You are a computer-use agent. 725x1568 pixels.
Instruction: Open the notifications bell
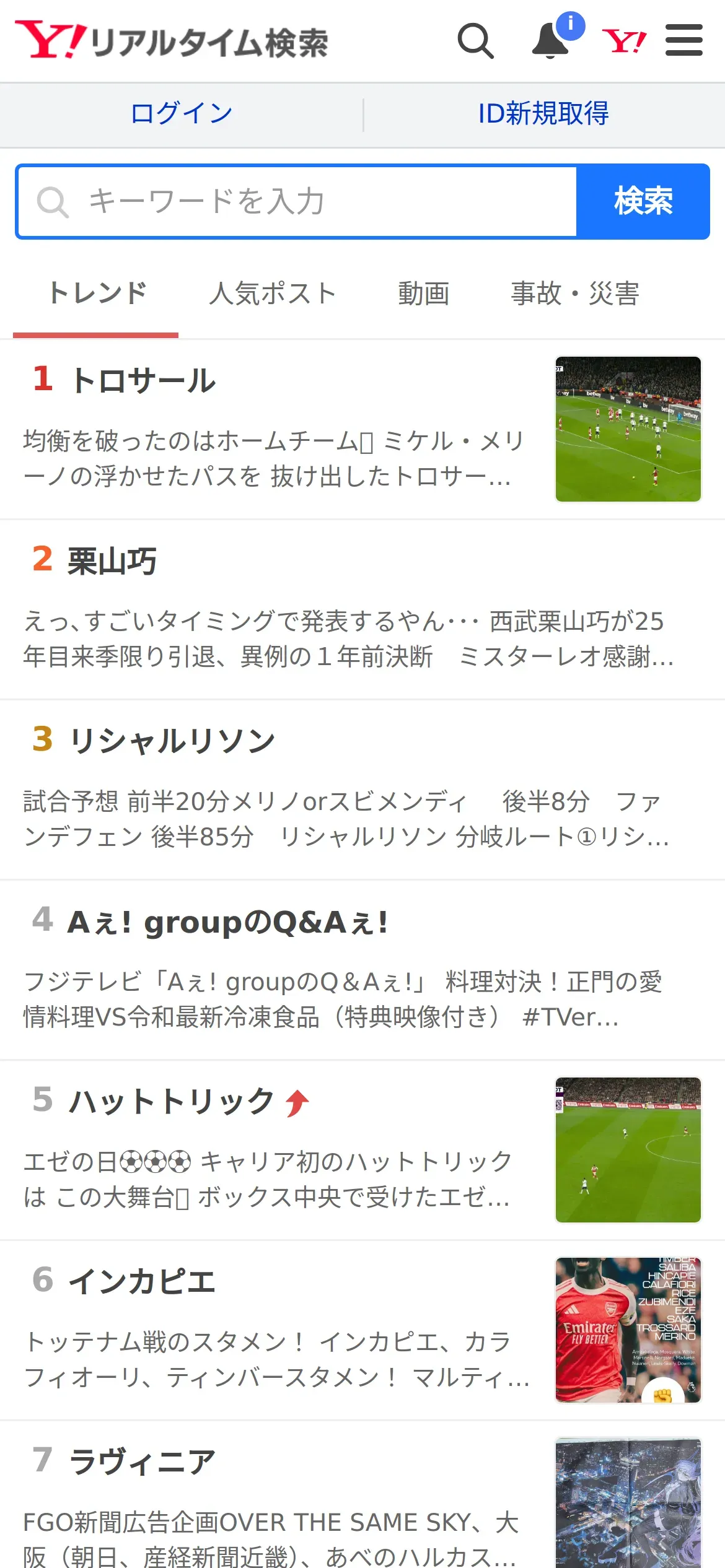click(x=551, y=41)
